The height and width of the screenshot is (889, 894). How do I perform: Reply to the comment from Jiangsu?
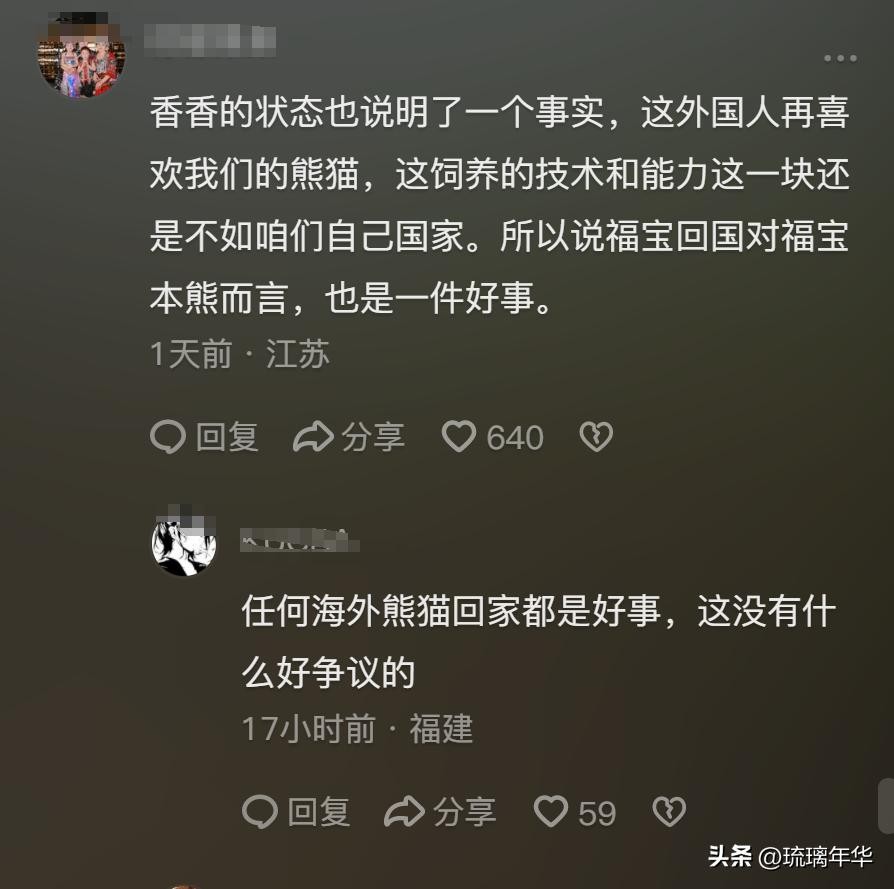click(x=205, y=437)
